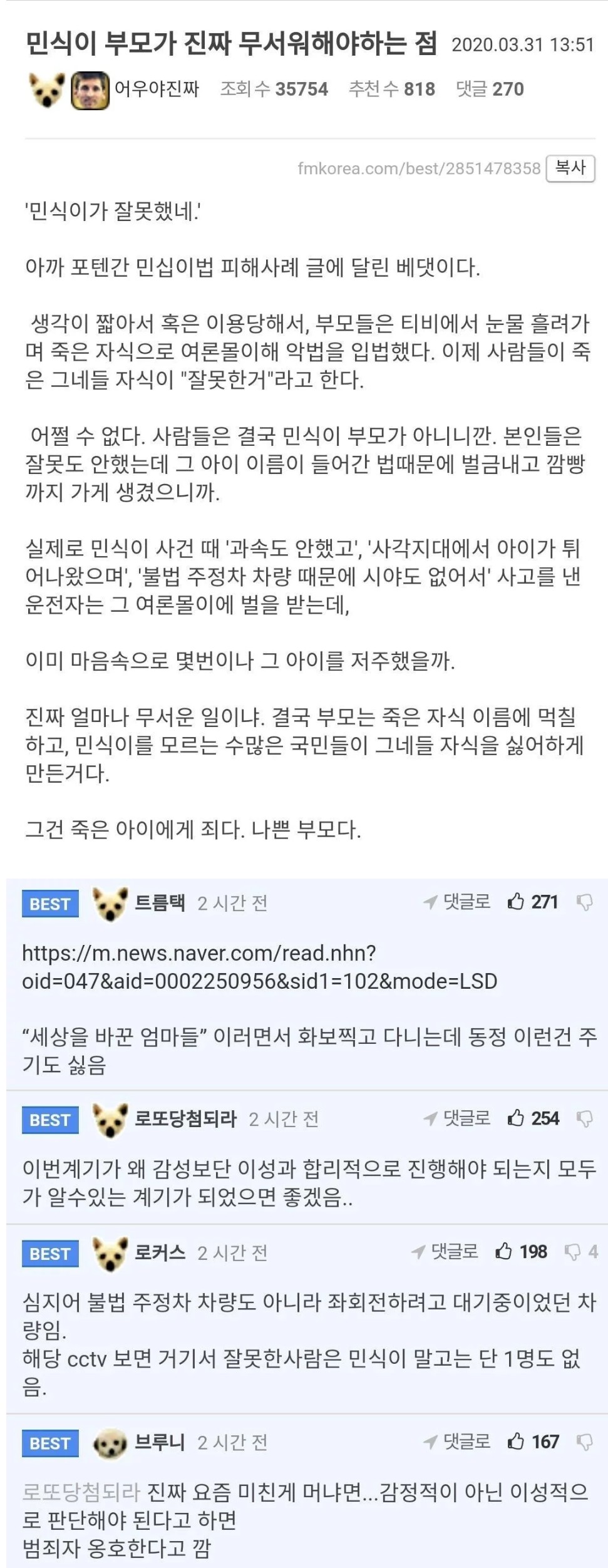Reply to 트름택's comment via 댓글로
Screen dimensions: 608x1568
click(458, 902)
